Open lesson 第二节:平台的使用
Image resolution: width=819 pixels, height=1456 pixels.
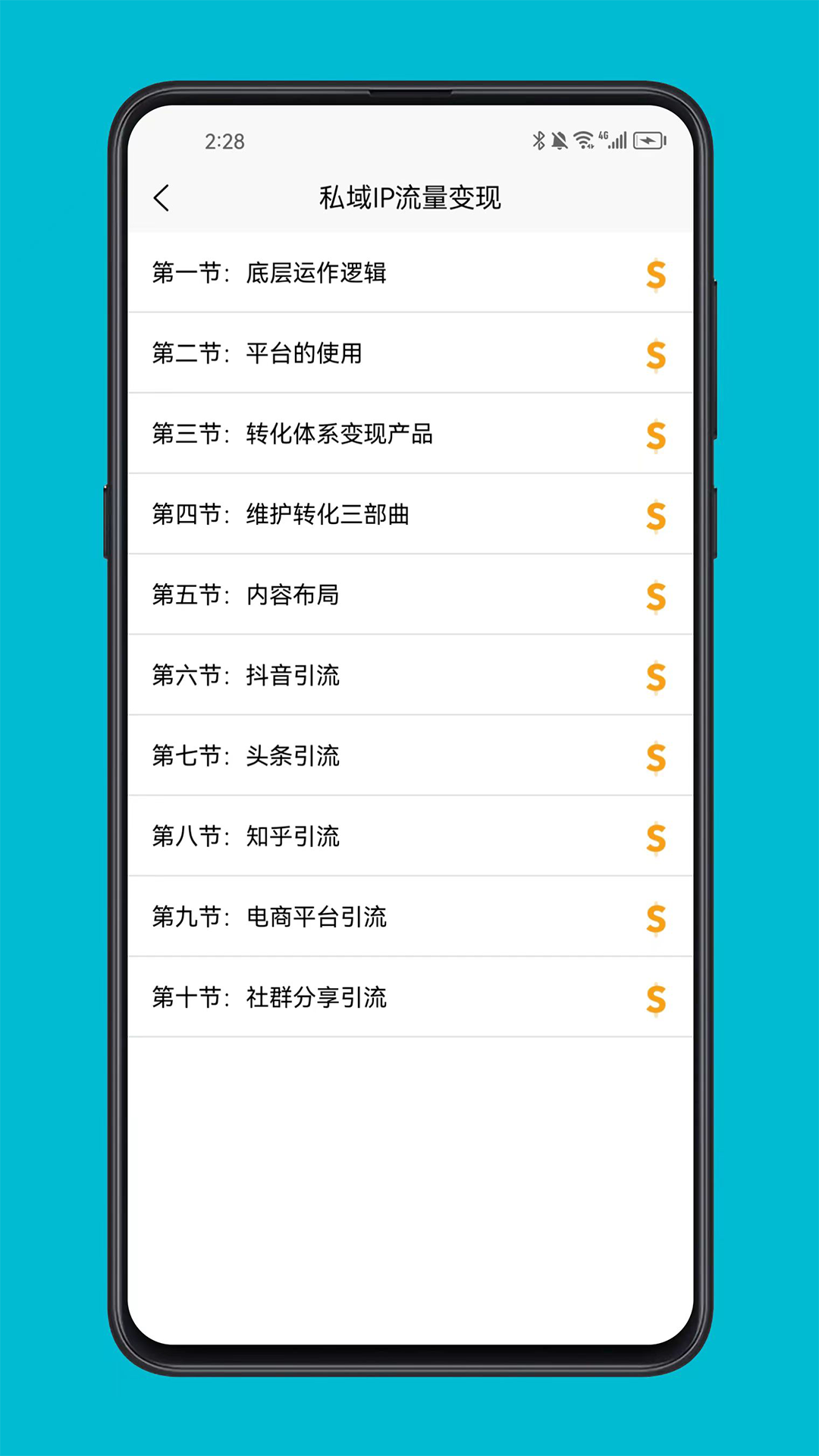tap(257, 353)
